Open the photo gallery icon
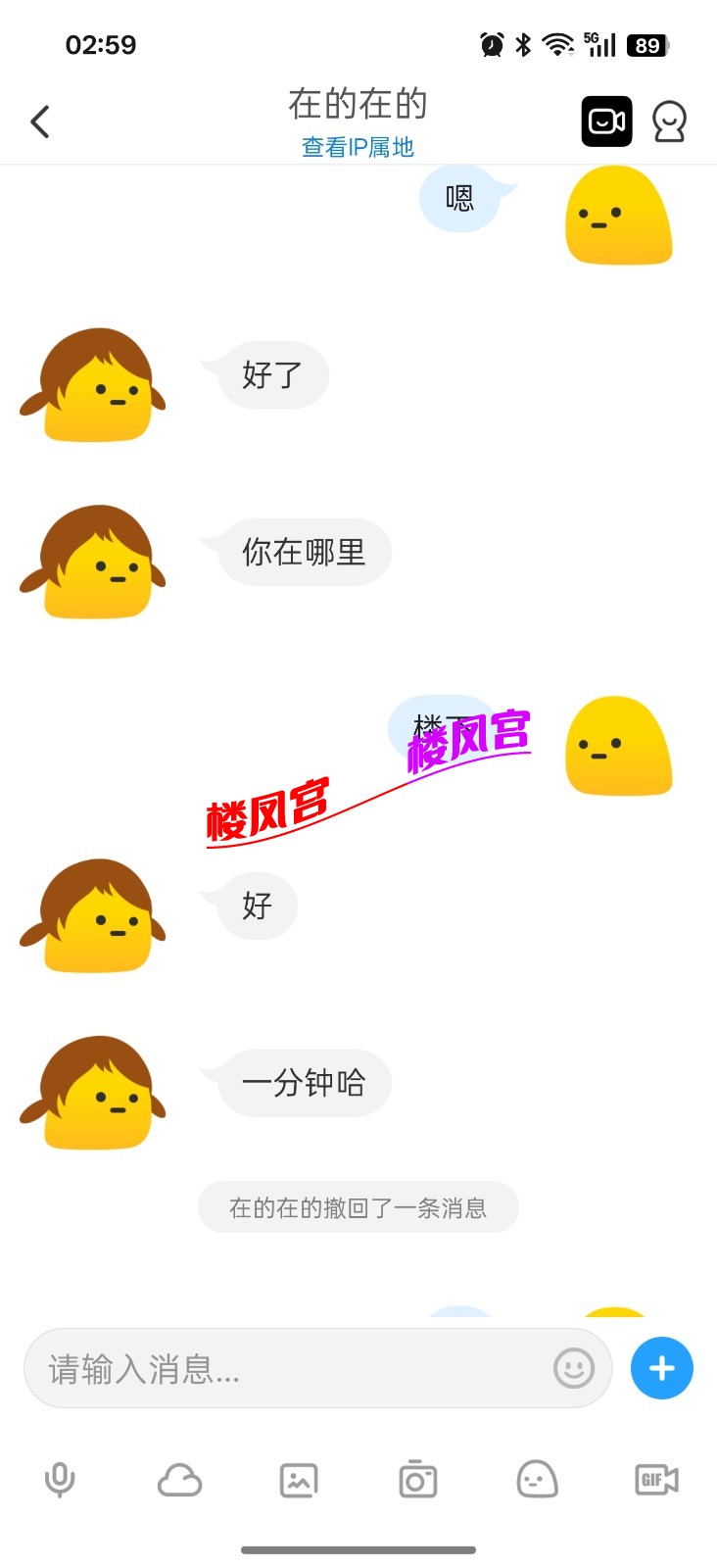The height and width of the screenshot is (1568, 717). pos(298,1480)
